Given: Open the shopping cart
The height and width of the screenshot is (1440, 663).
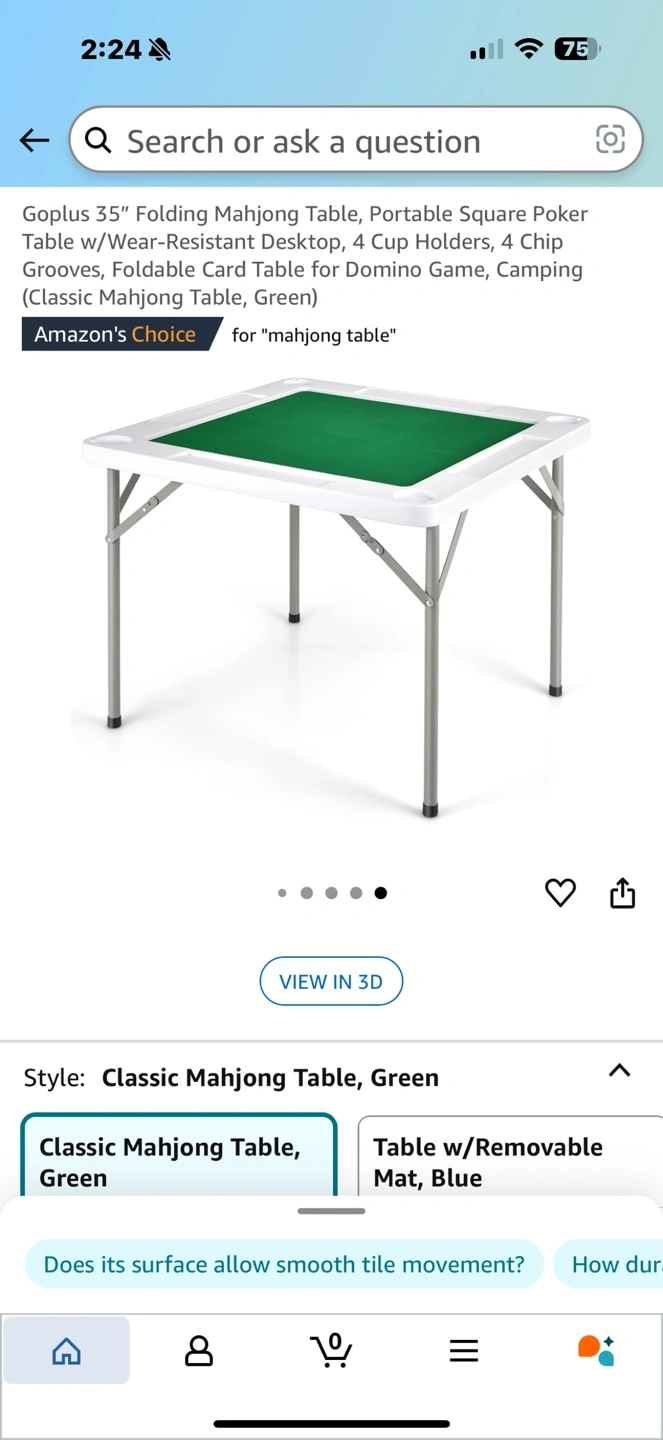Looking at the screenshot, I should 332,1351.
